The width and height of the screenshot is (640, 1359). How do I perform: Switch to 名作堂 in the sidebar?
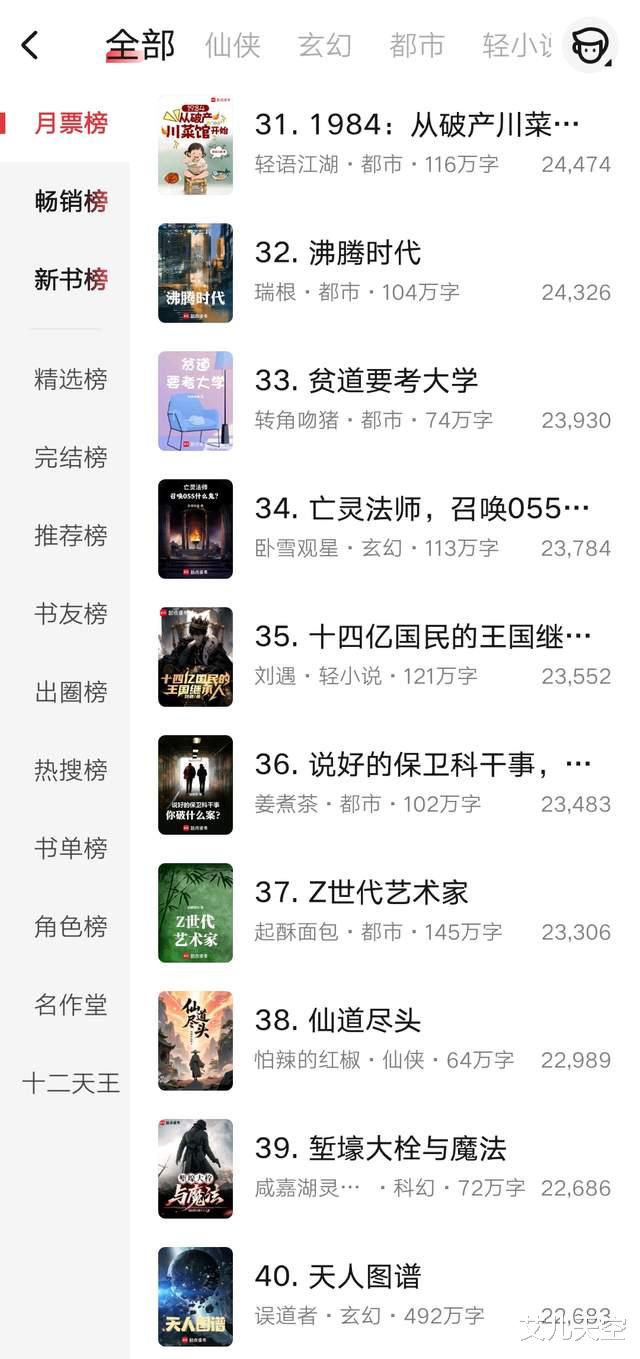pos(70,1004)
